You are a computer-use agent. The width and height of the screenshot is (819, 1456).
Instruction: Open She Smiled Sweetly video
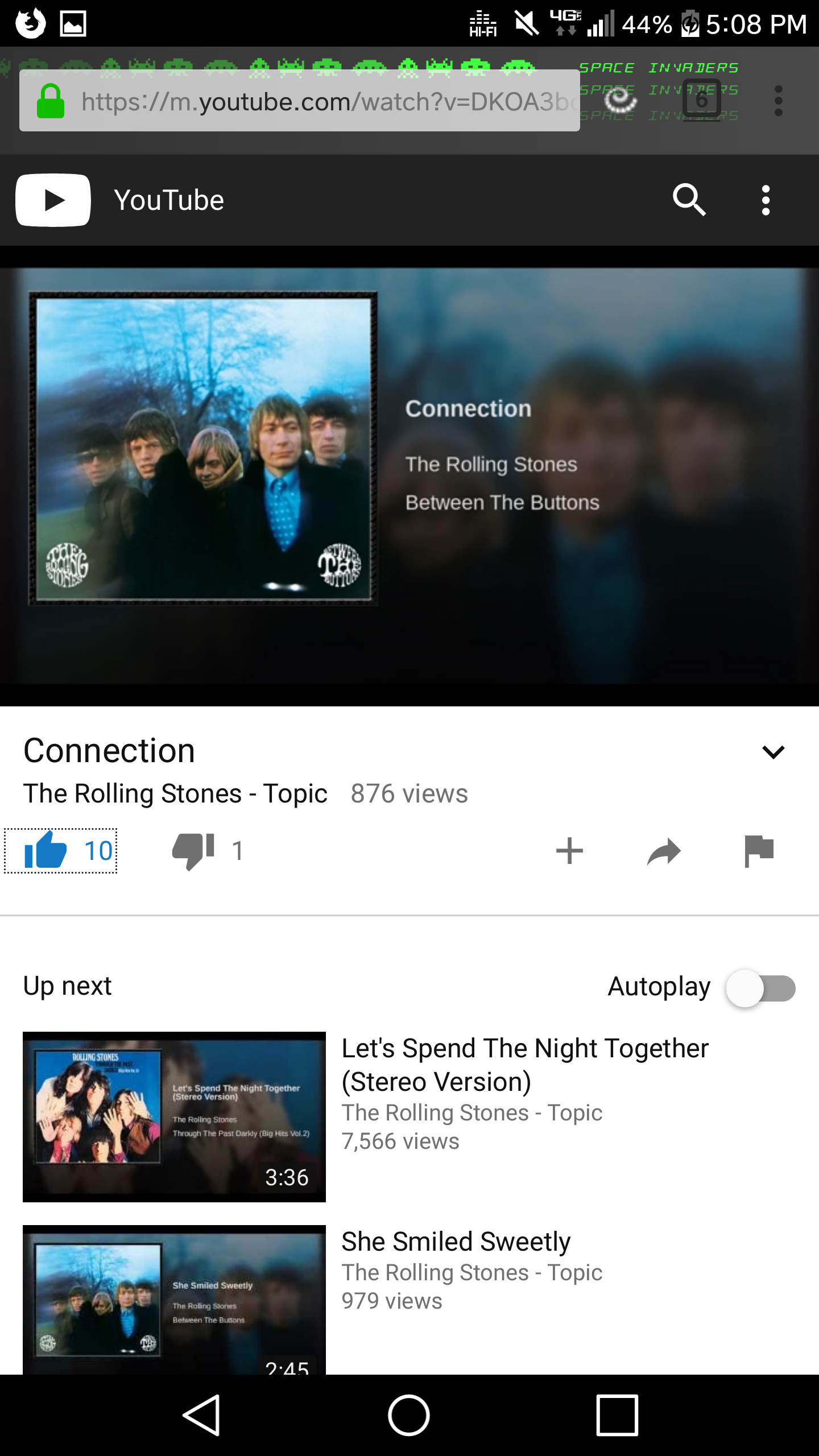455,1242
